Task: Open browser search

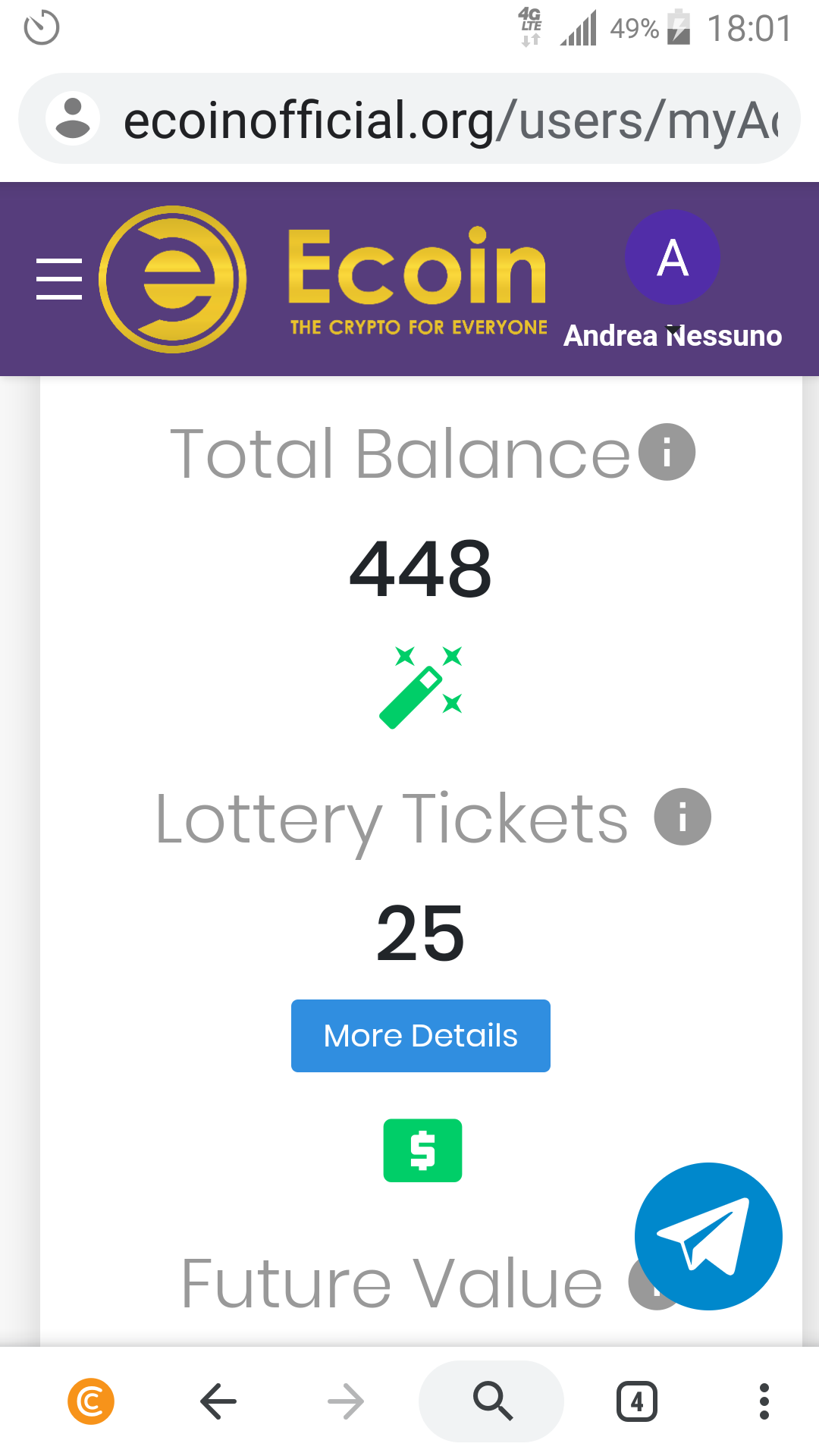Action: [491, 1401]
